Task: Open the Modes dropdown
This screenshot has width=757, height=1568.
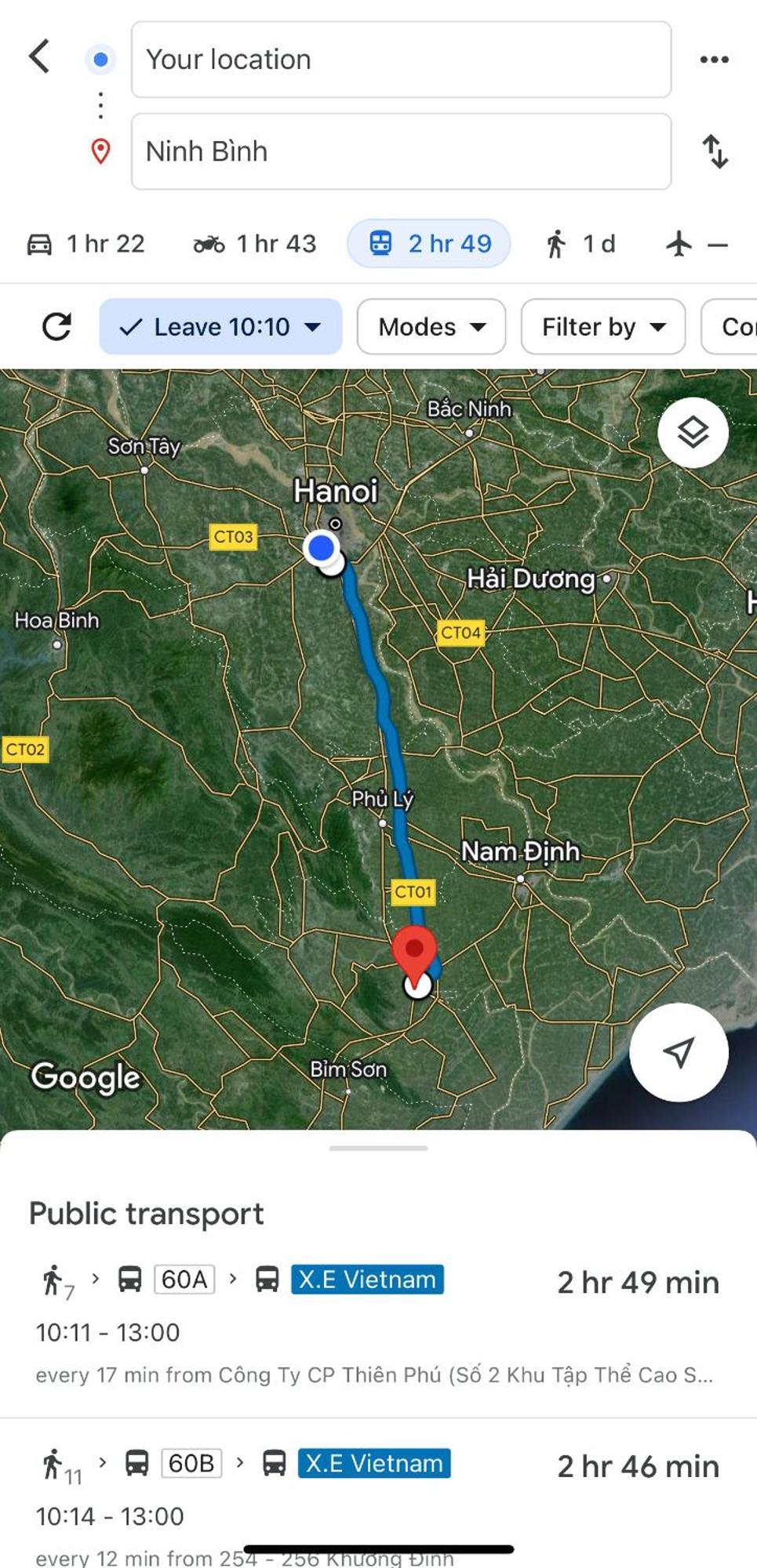Action: point(431,327)
